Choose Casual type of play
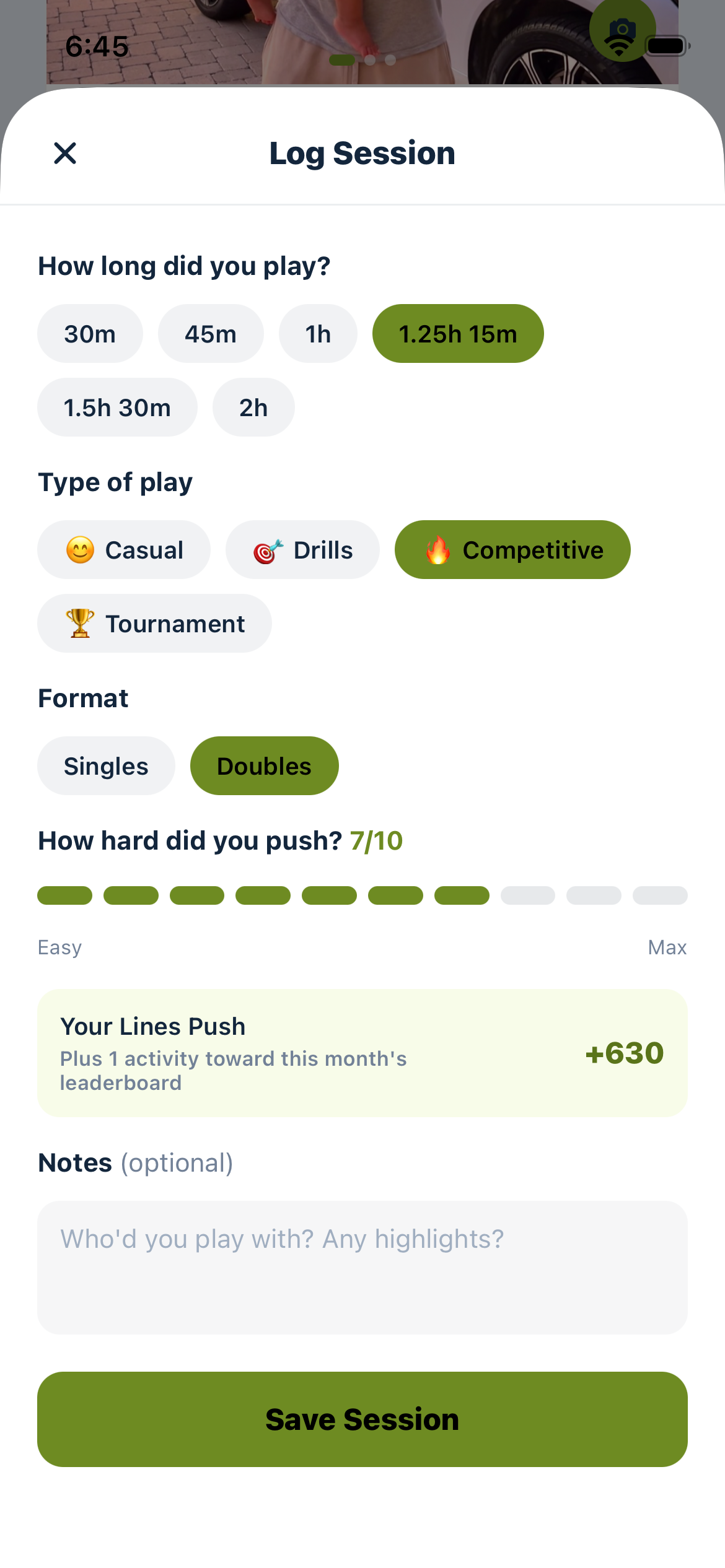 (x=124, y=550)
